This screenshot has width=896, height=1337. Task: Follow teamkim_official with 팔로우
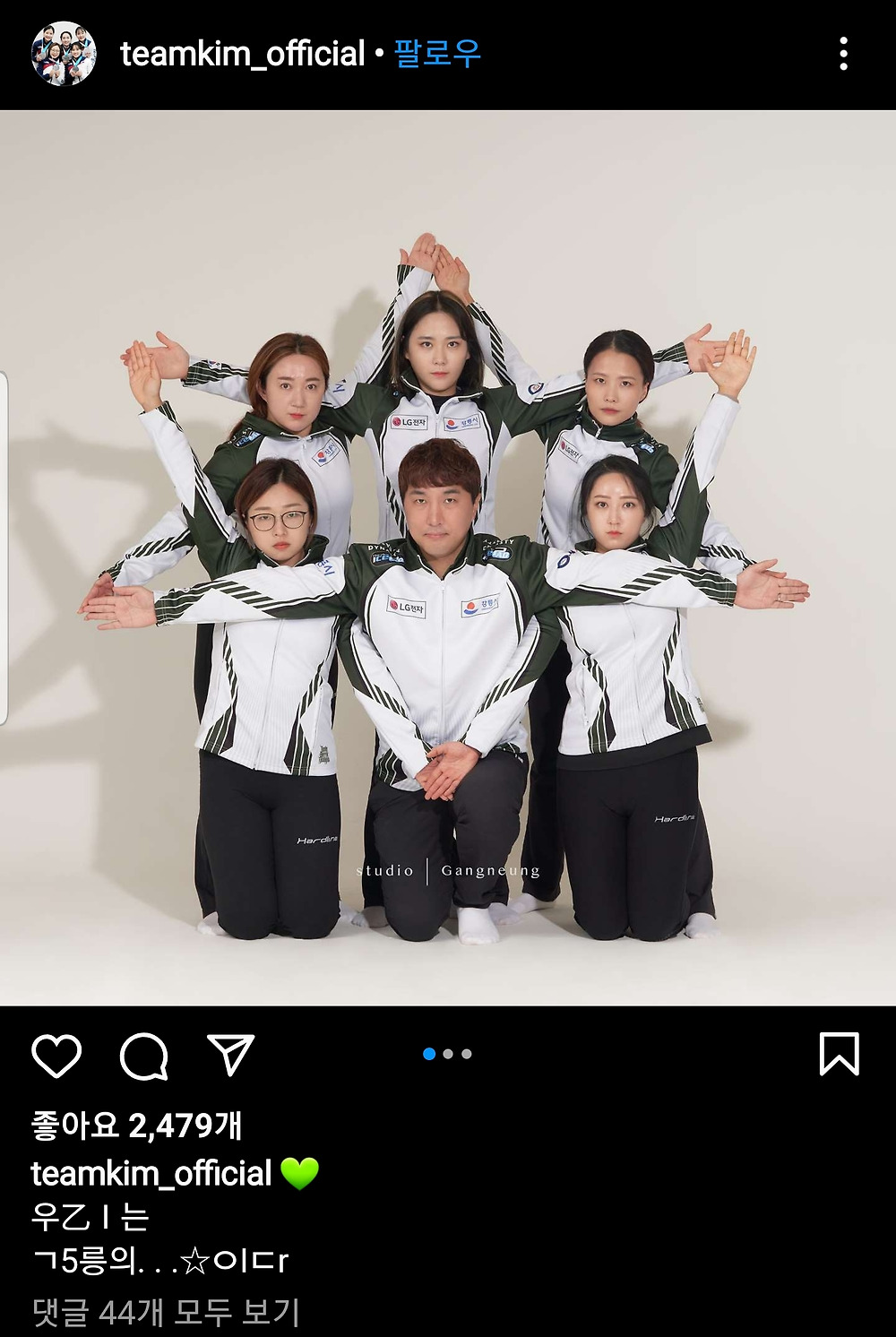tap(437, 54)
